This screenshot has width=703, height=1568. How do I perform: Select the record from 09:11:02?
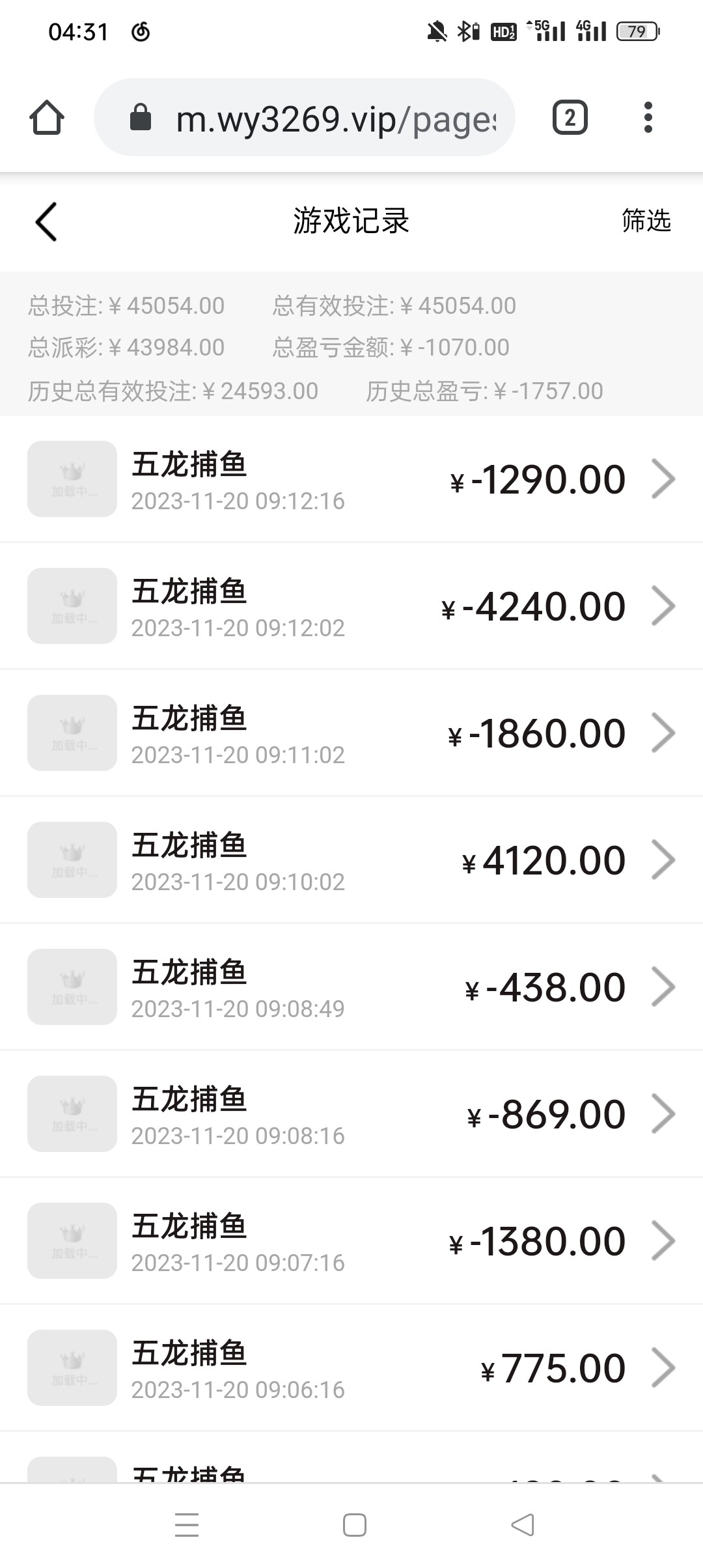[x=351, y=733]
